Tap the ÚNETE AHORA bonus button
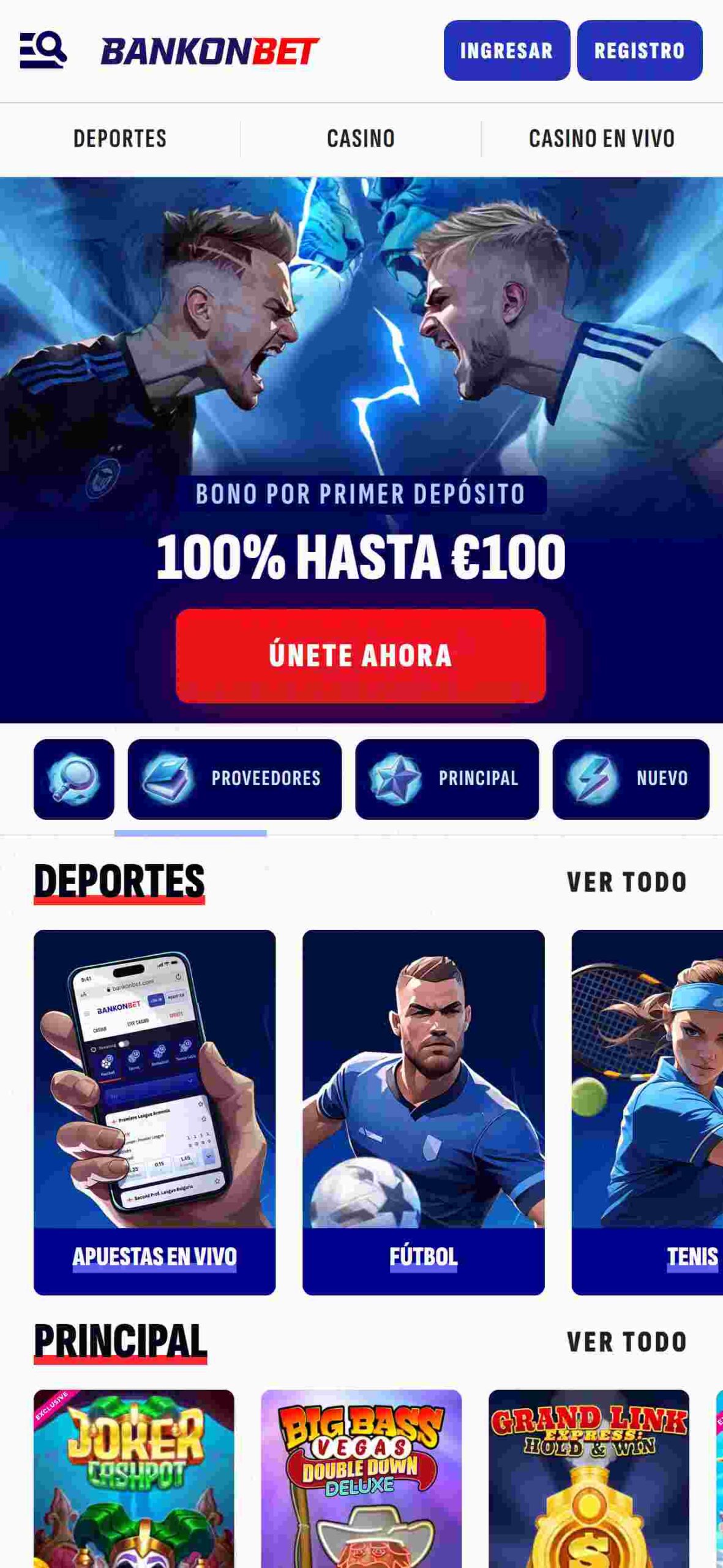This screenshot has width=723, height=1568. [x=361, y=655]
